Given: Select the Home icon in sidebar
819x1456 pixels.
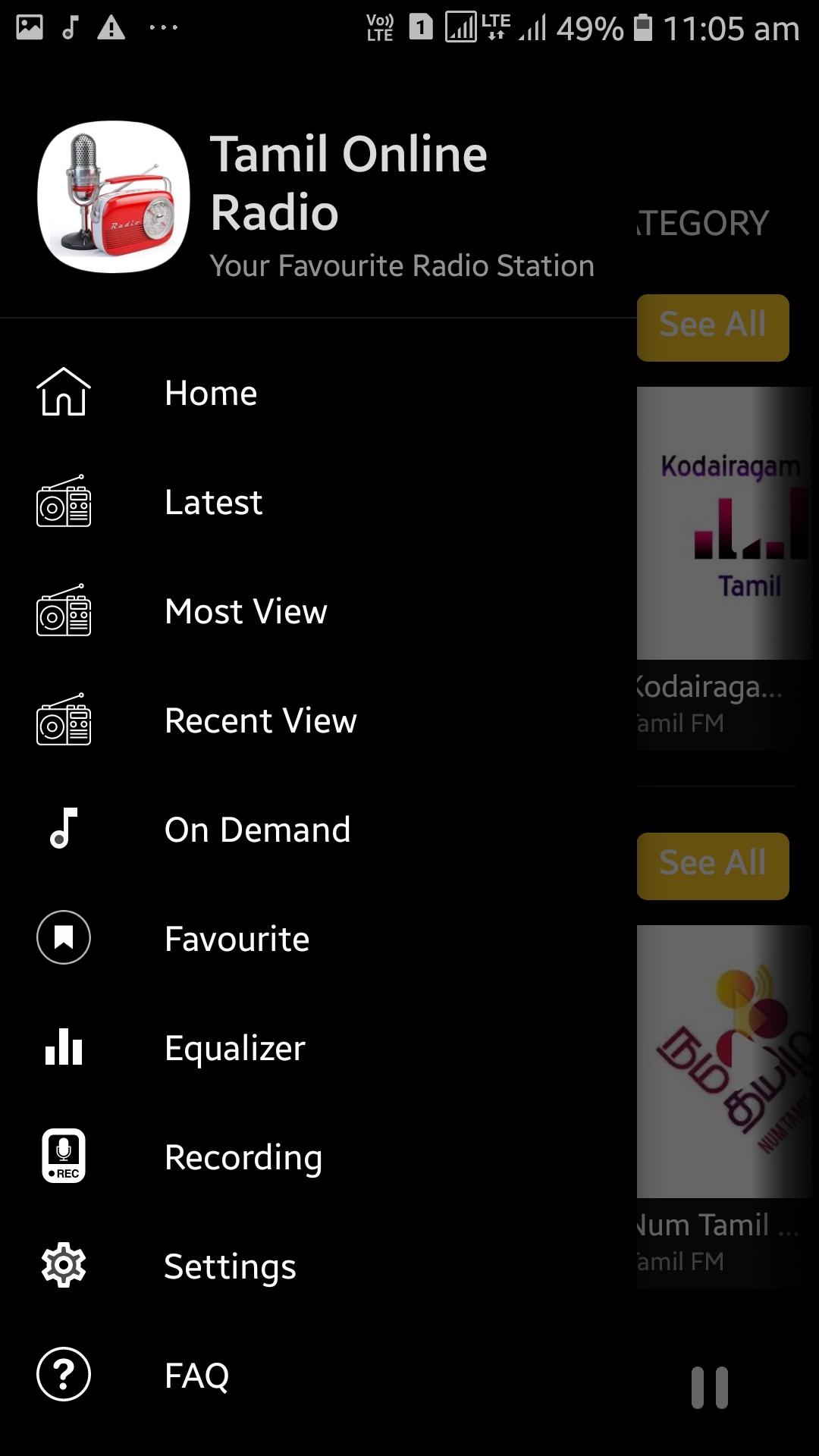Looking at the screenshot, I should (64, 393).
